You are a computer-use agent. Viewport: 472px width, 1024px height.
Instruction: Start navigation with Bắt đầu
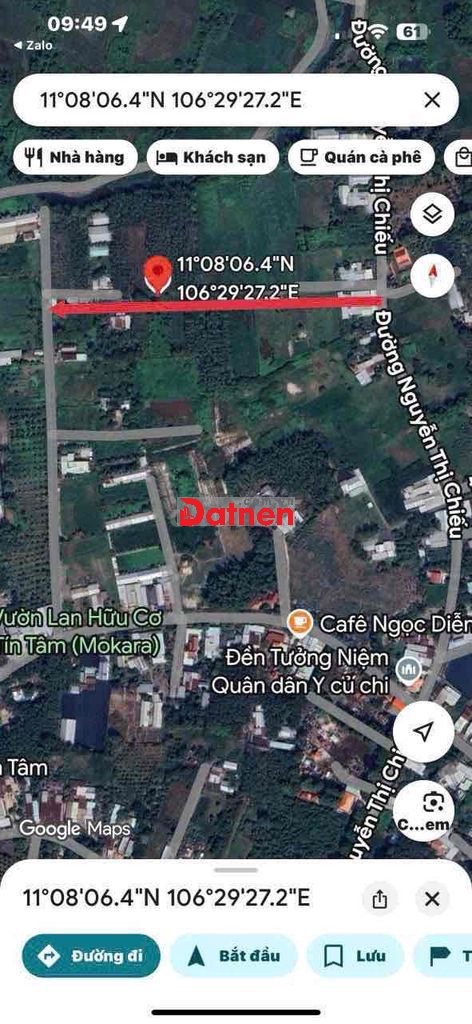234,955
